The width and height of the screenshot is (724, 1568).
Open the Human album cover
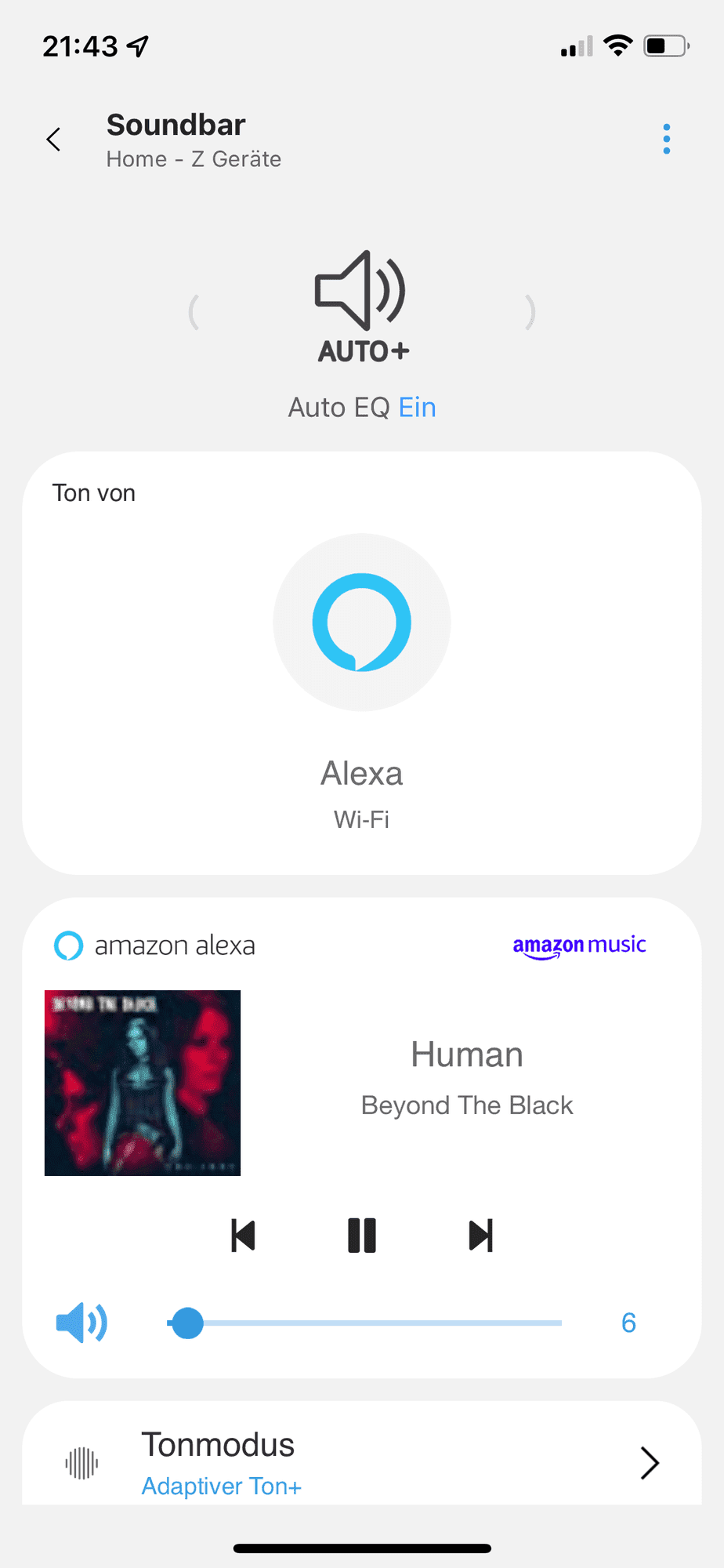(143, 1083)
